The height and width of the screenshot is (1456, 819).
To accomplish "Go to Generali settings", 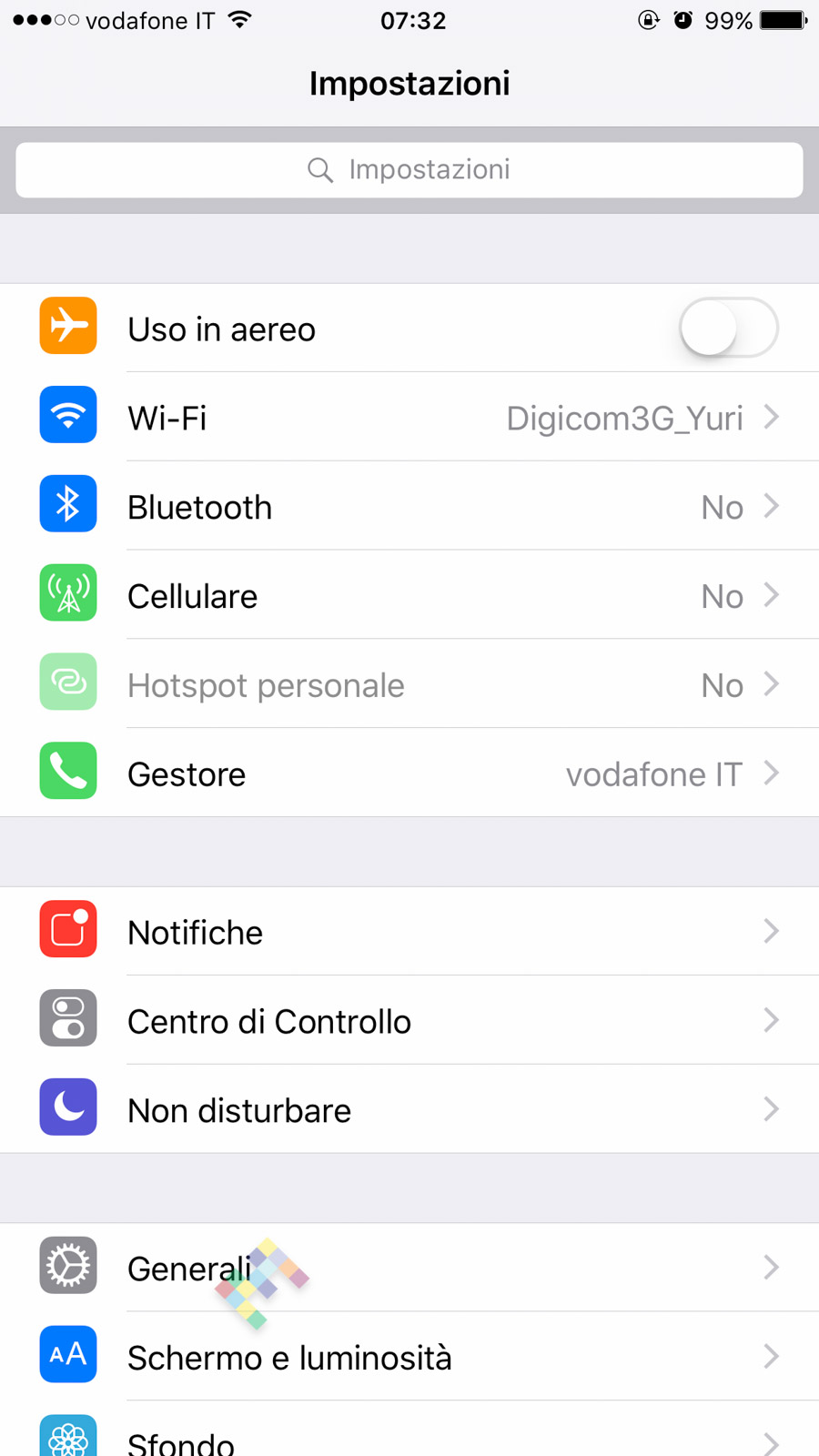I will coord(409,1268).
